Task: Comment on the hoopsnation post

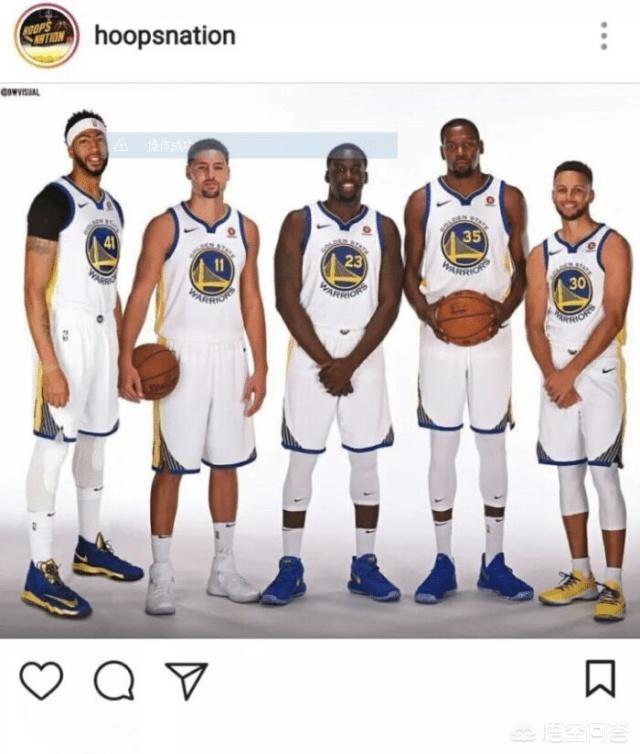Action: pos(114,680)
